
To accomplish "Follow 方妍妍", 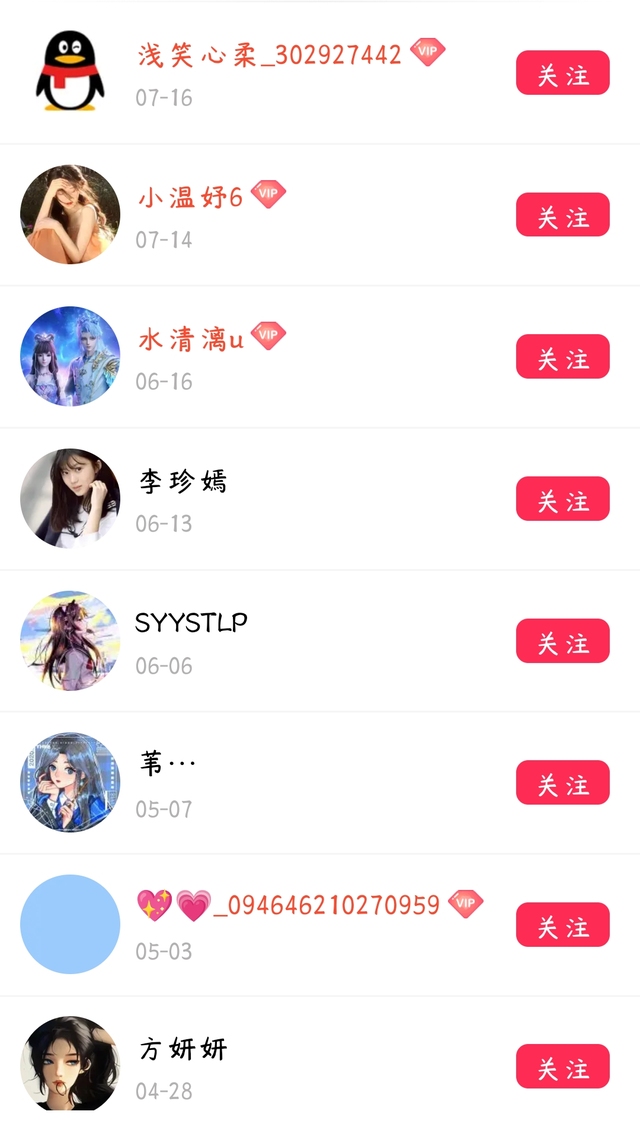I will pos(562,1067).
